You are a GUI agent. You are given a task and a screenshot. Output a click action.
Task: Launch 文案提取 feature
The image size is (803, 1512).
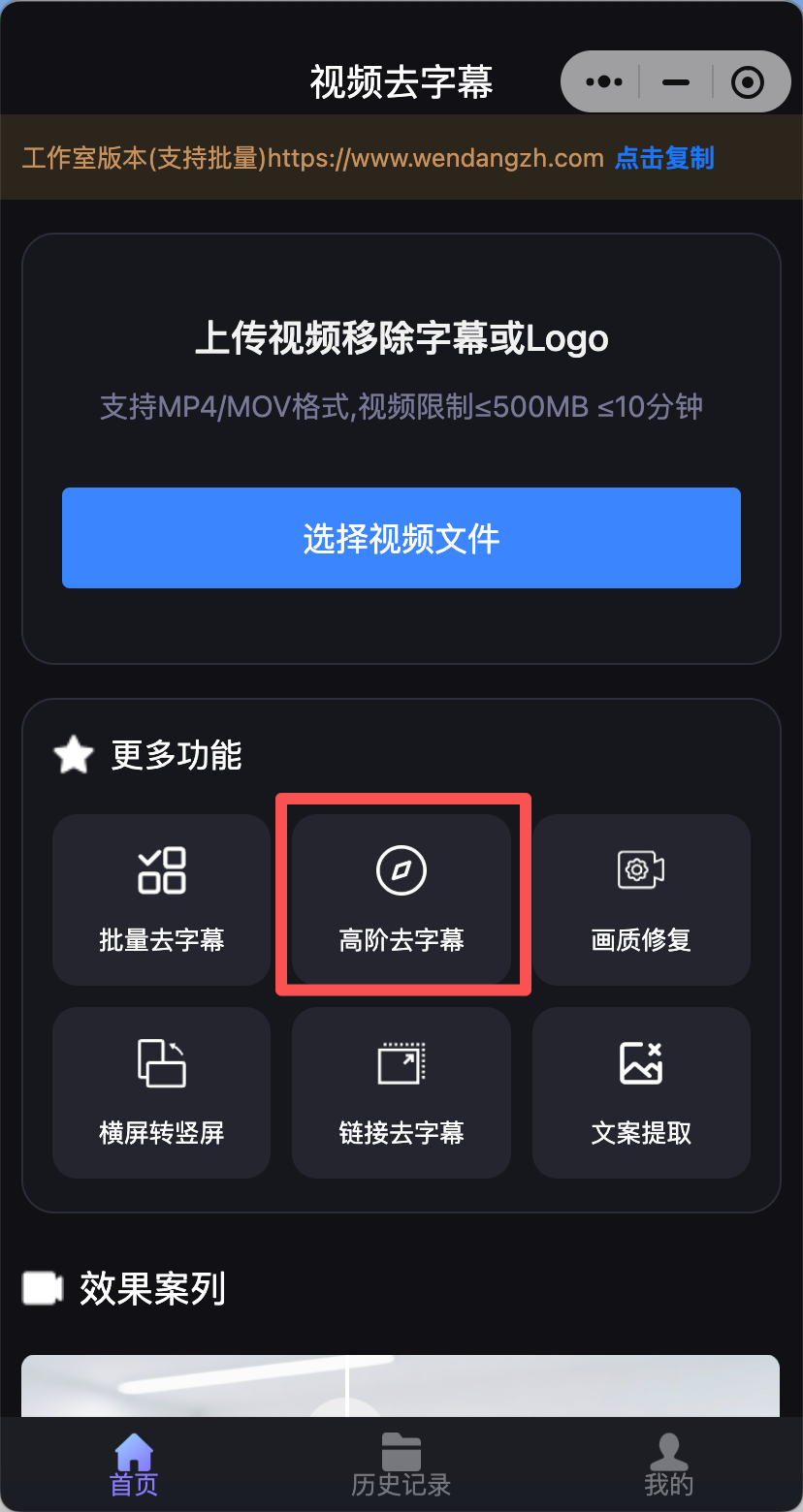[x=641, y=1092]
